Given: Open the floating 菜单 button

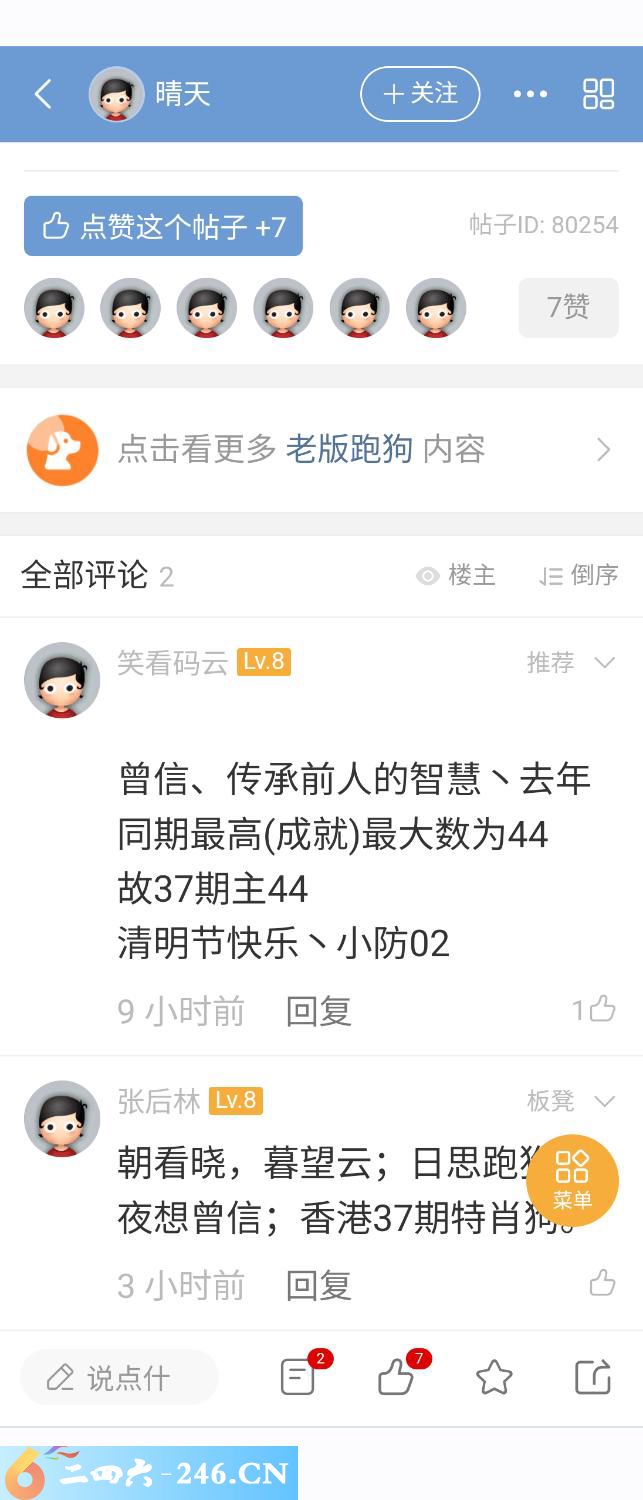Looking at the screenshot, I should coord(572,1180).
